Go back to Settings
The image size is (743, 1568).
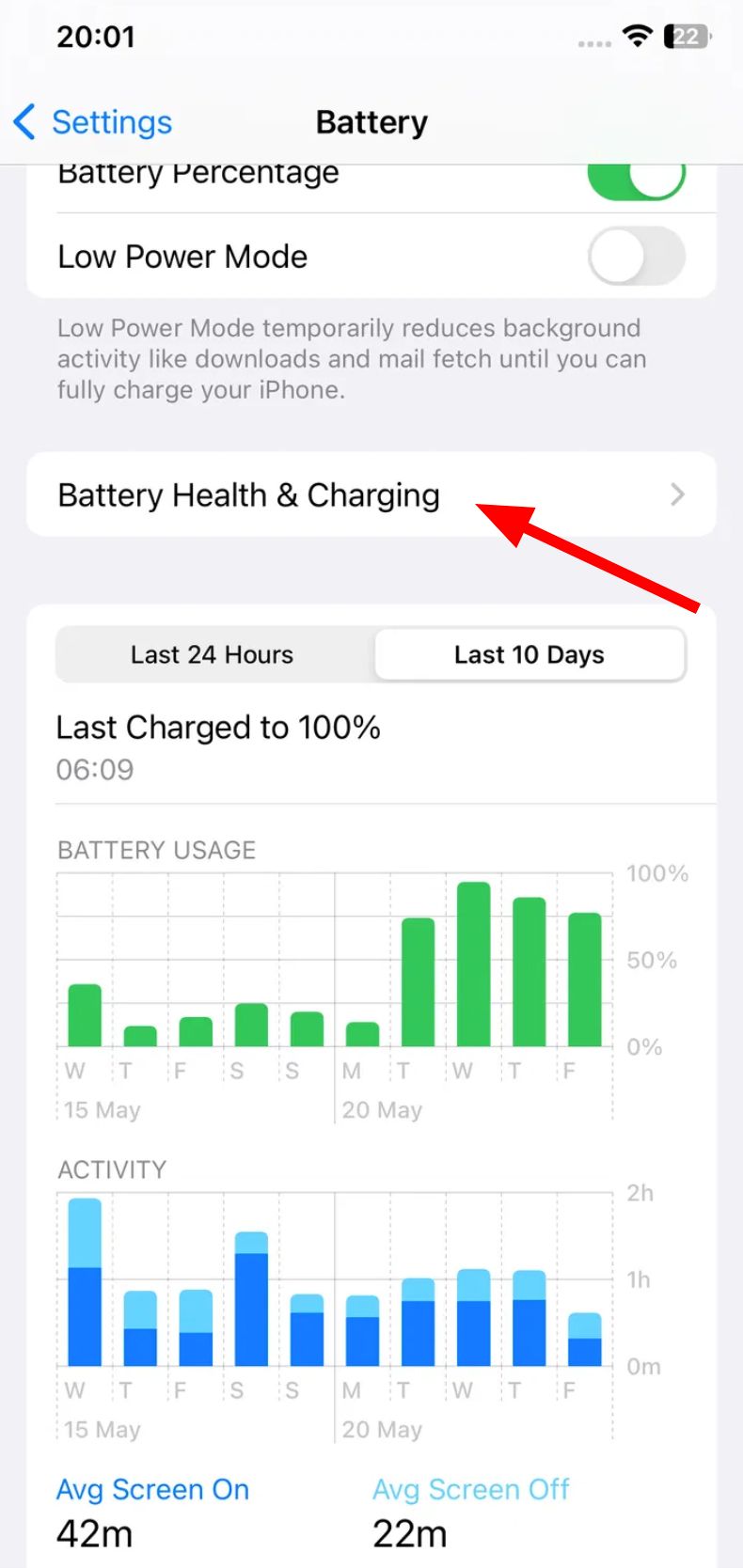92,122
